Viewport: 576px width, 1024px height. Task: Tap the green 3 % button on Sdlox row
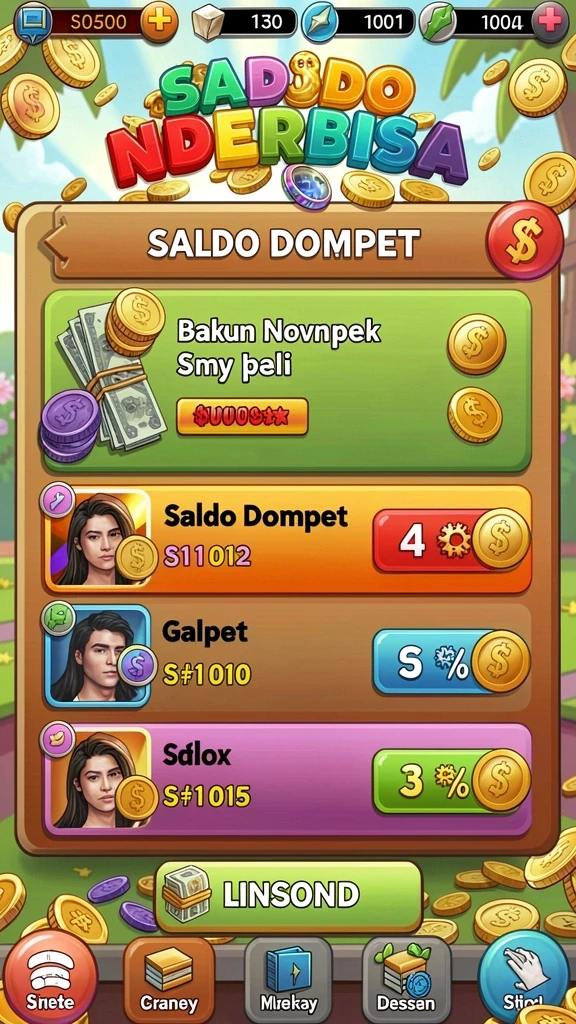451,781
